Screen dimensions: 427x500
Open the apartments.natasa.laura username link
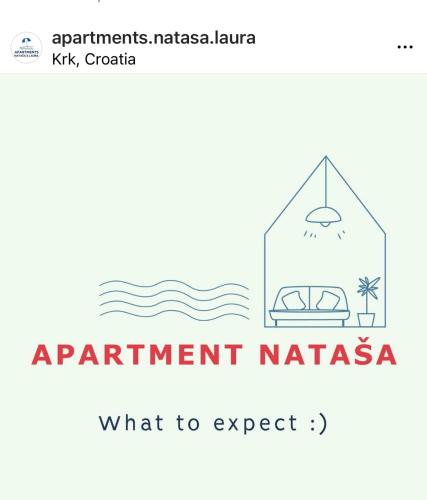pos(154,38)
